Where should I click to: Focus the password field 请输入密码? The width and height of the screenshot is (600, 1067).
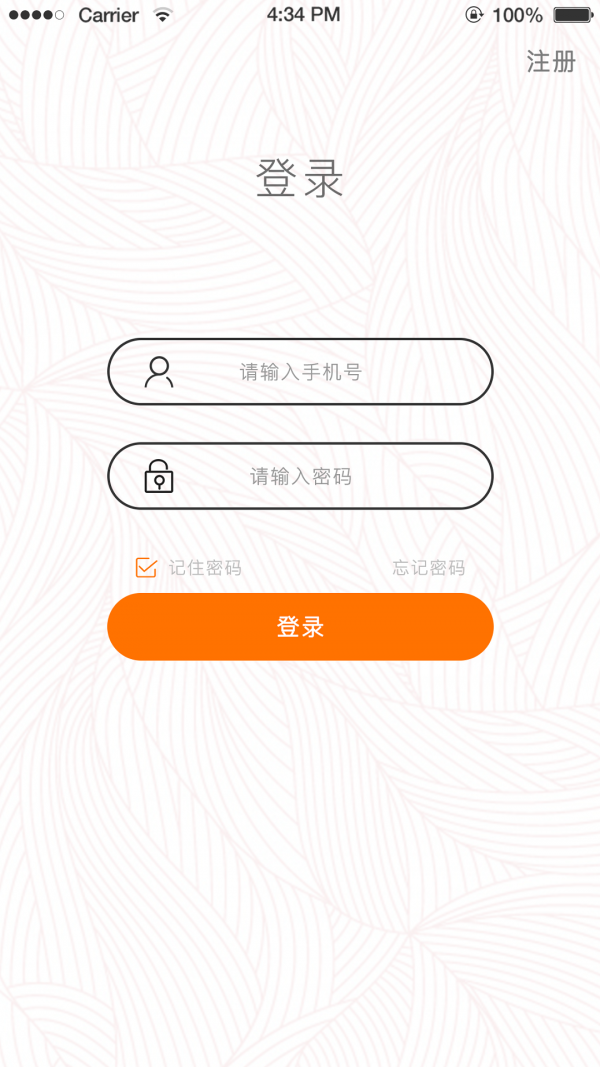(300, 476)
